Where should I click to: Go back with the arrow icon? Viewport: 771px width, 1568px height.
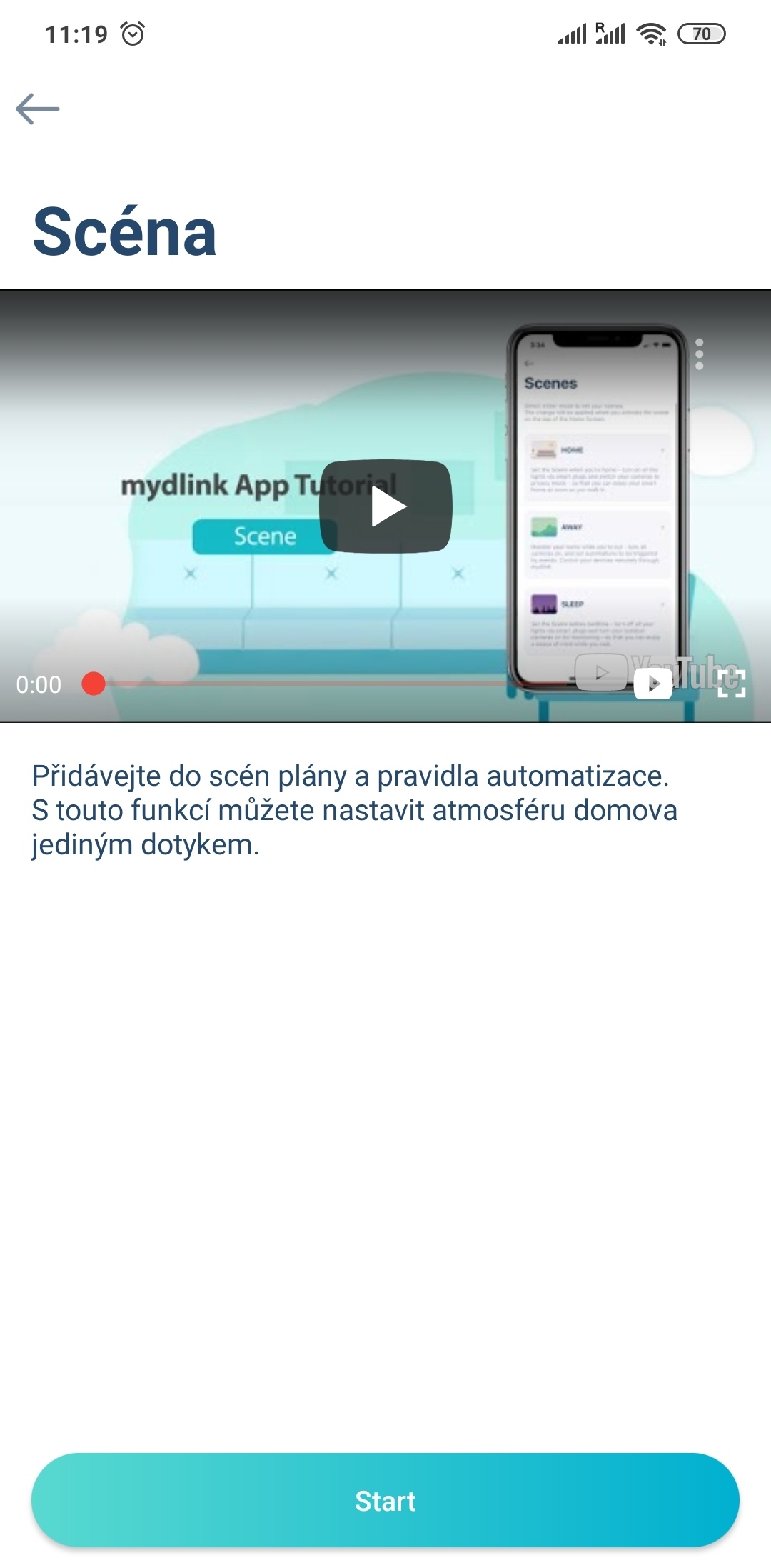pyautogui.click(x=38, y=109)
